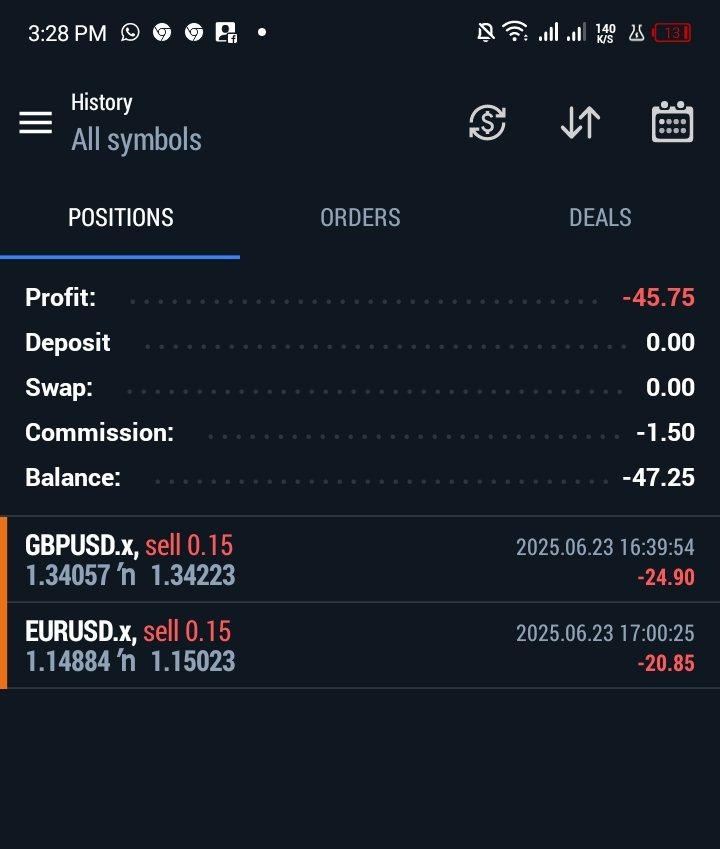Expand the EURUSD.x sell position row
720x849 pixels.
coord(360,646)
